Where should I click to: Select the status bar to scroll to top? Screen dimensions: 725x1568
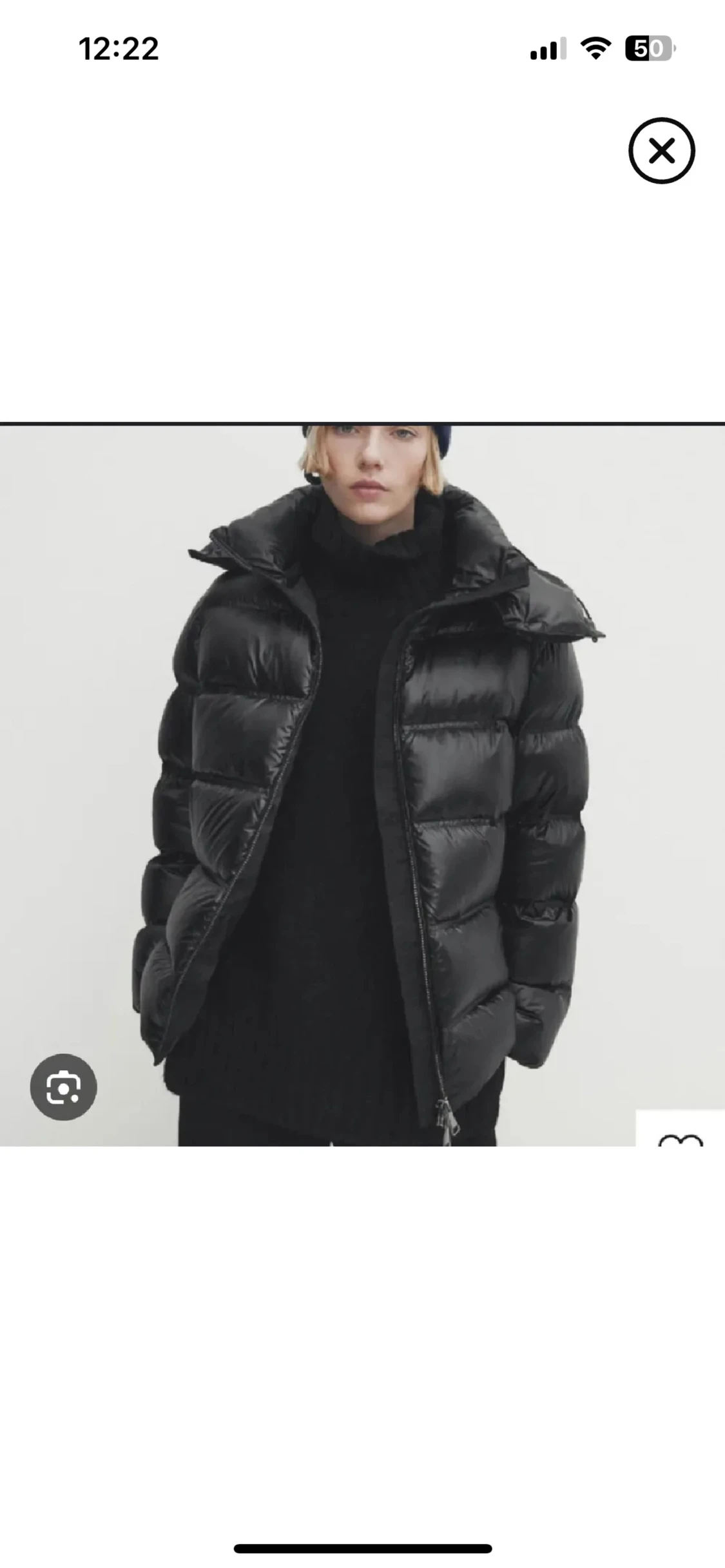pos(362,48)
